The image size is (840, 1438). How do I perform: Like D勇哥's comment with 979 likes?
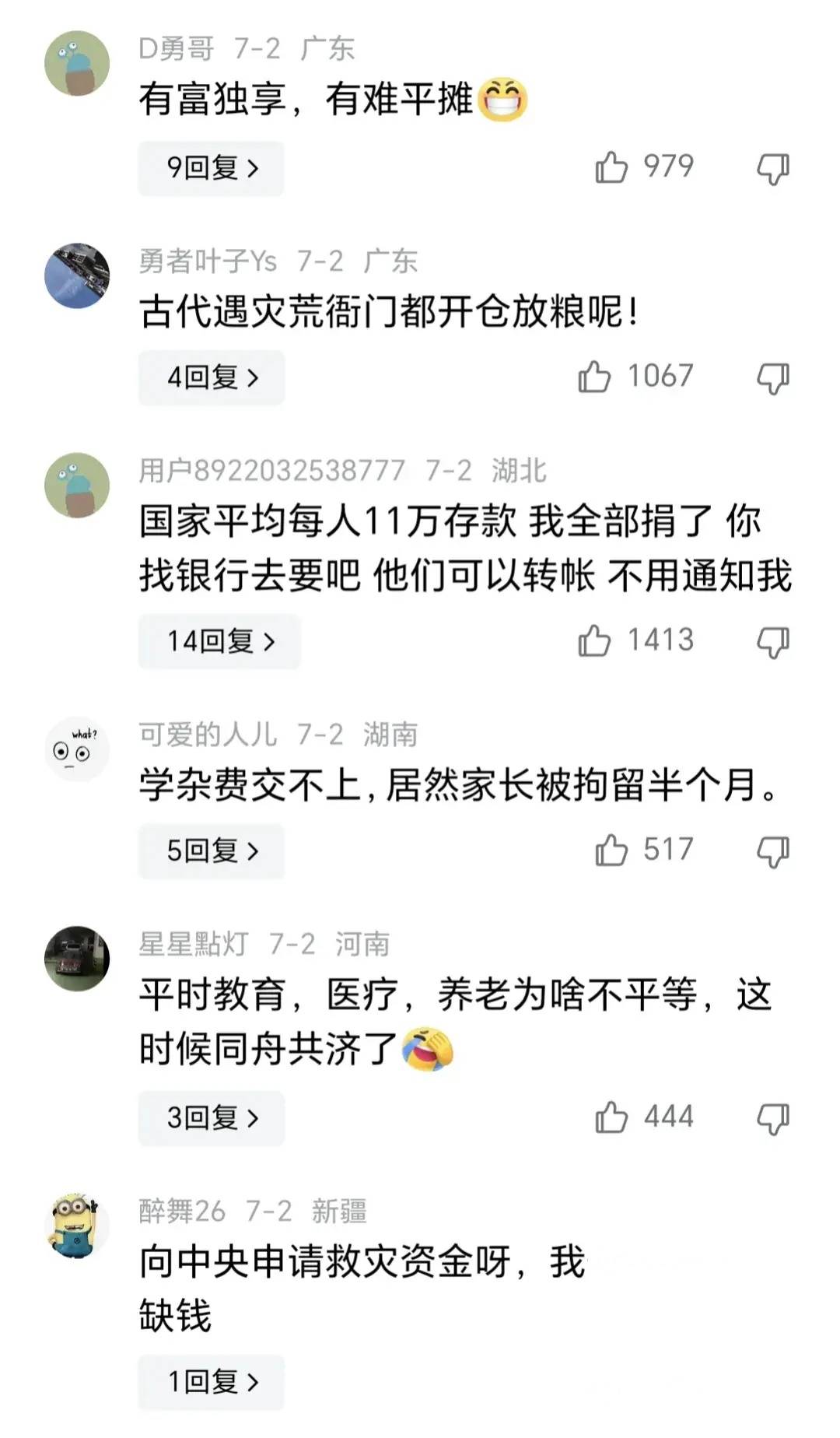611,167
